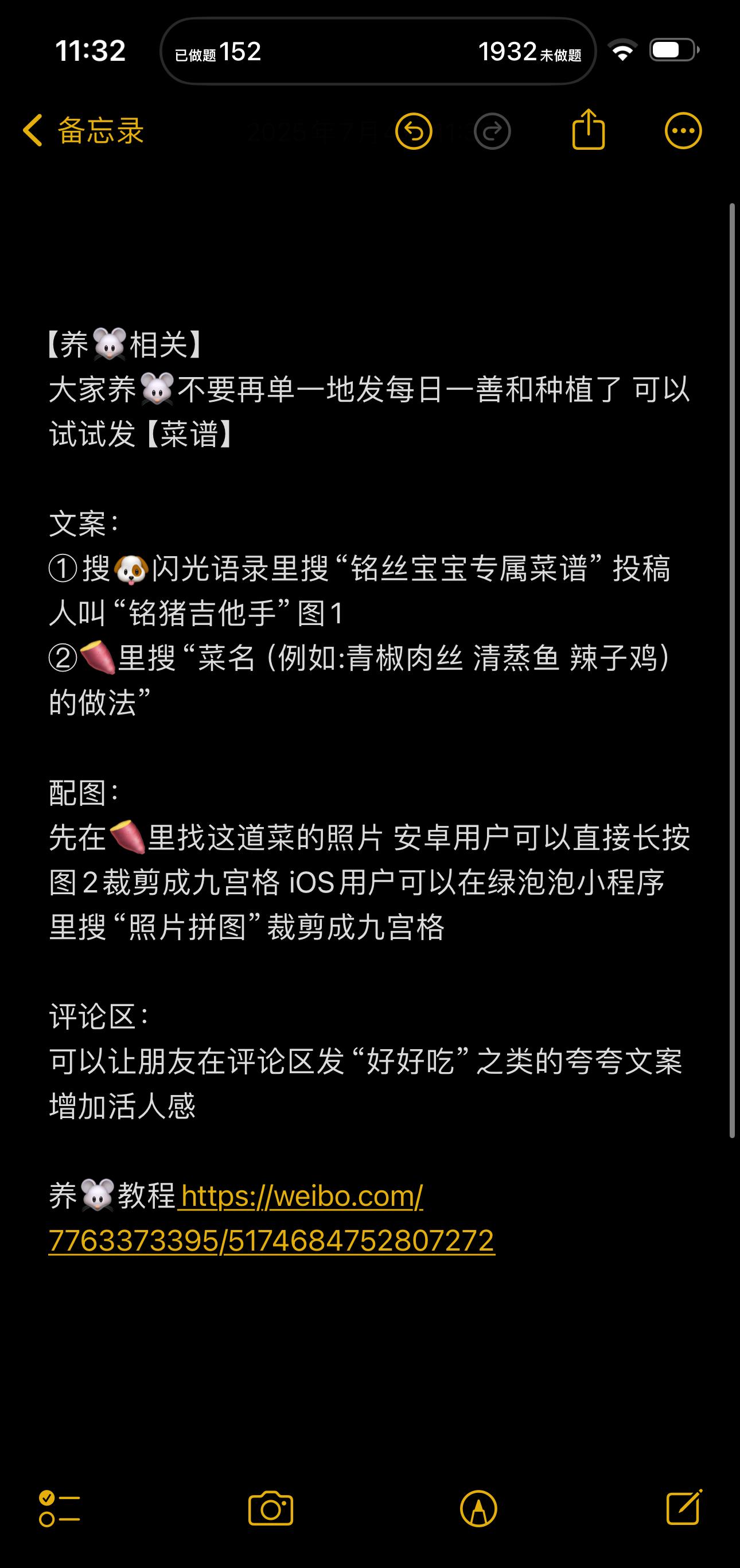Open the camera attachment option
The height and width of the screenshot is (1568, 740).
point(271,1509)
